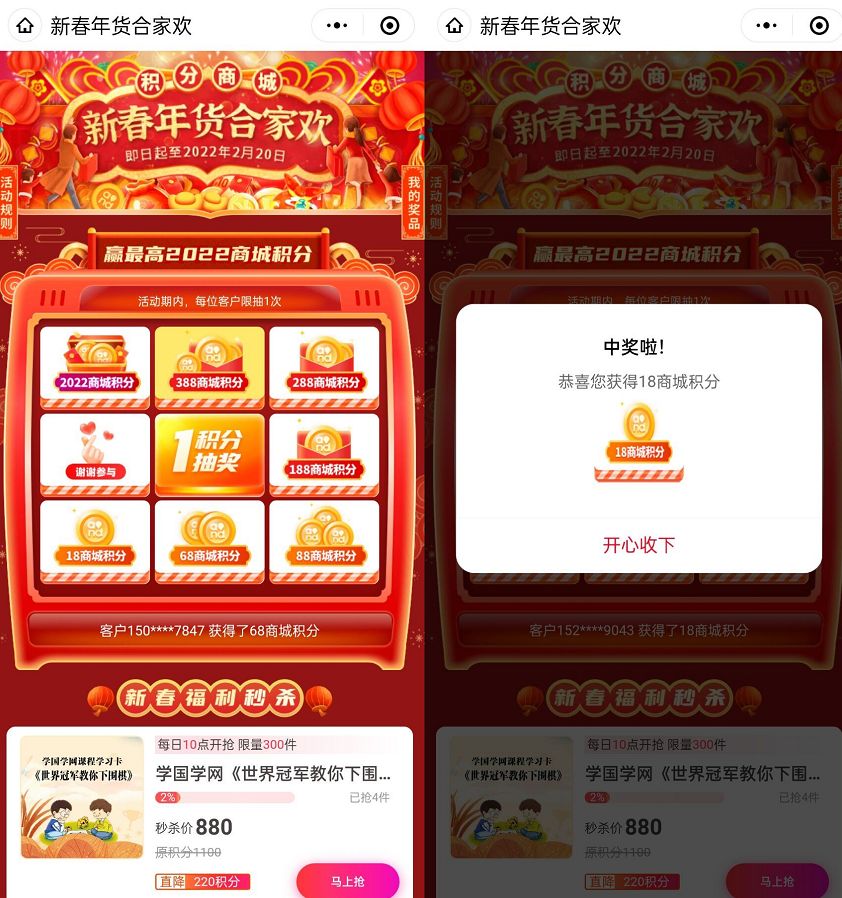This screenshot has height=898, width=842.
Task: Tap the 1积分抽奖 draw button
Action: coord(210,453)
